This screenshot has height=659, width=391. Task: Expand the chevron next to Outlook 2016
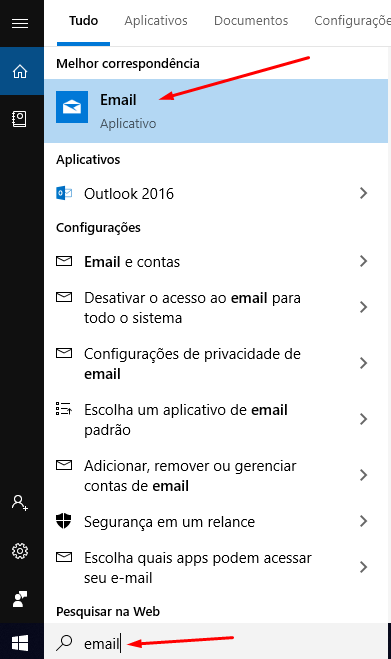click(x=363, y=193)
